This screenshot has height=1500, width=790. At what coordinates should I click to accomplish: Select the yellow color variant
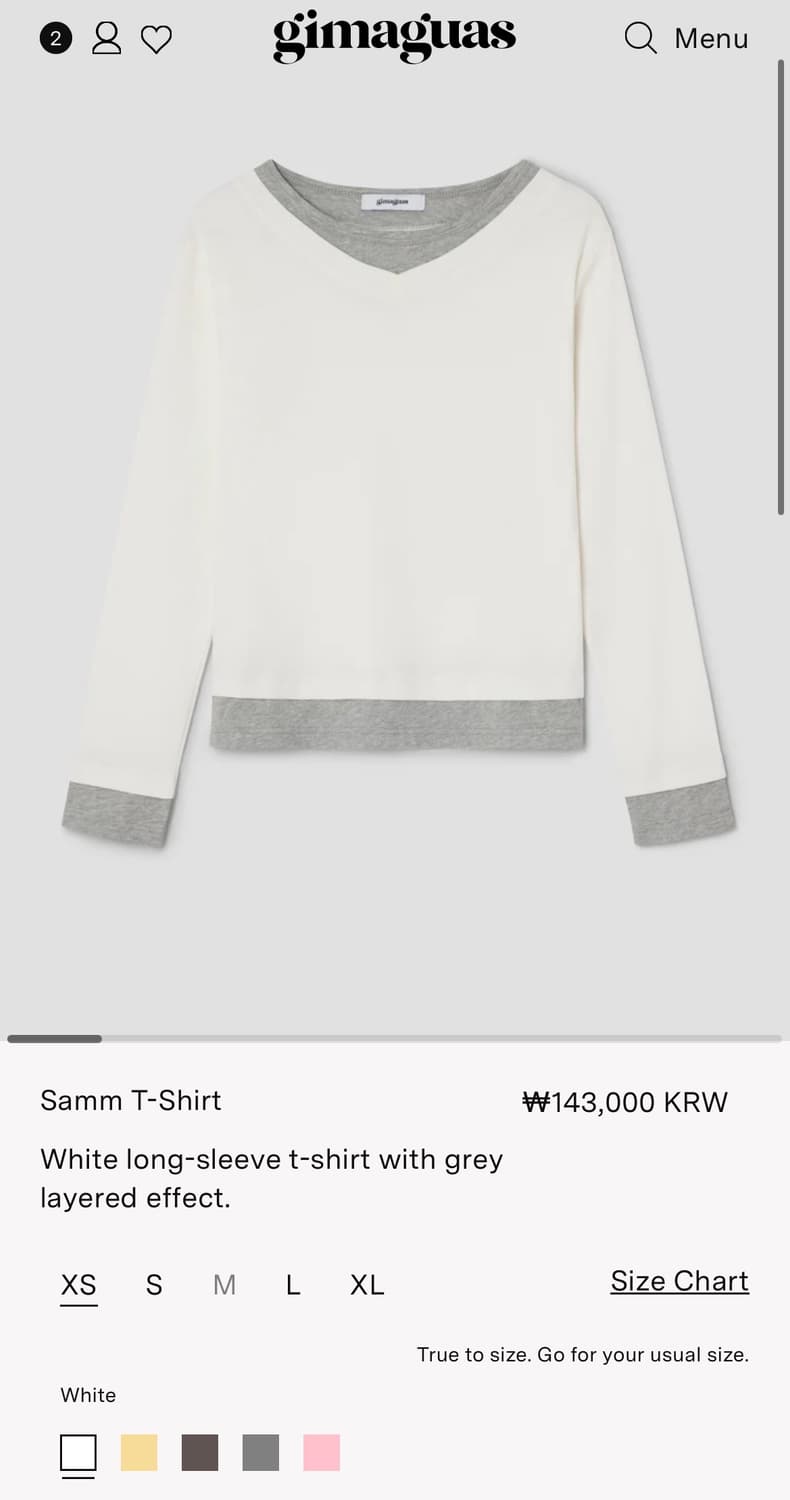[139, 1453]
